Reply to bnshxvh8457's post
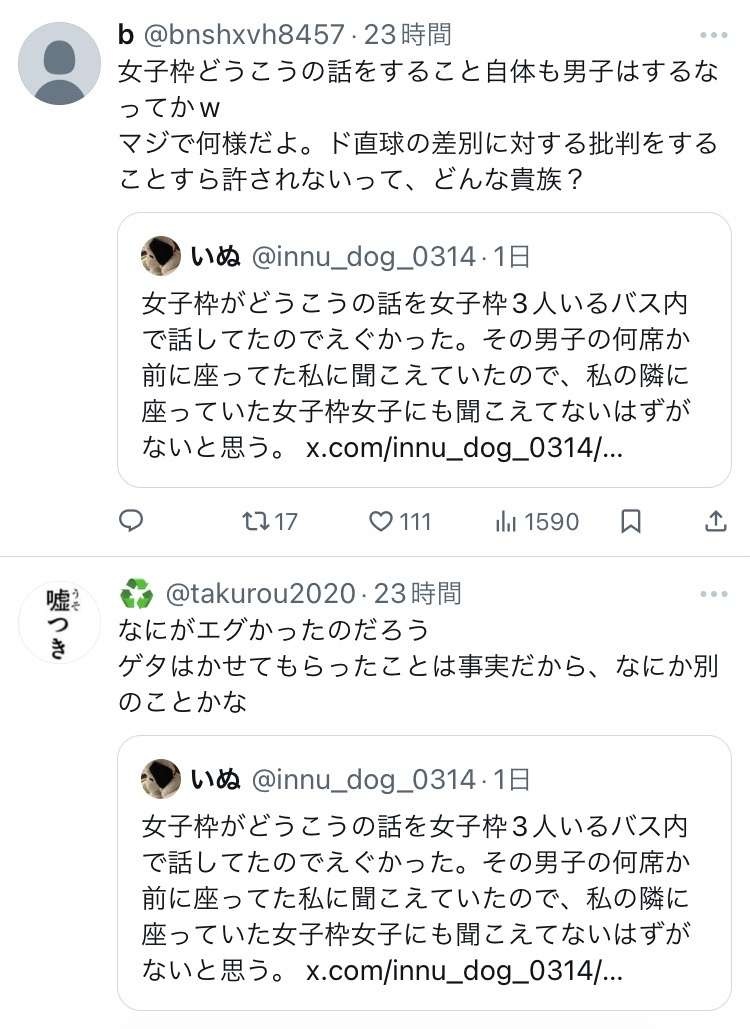This screenshot has height=1029, width=750. [132, 521]
